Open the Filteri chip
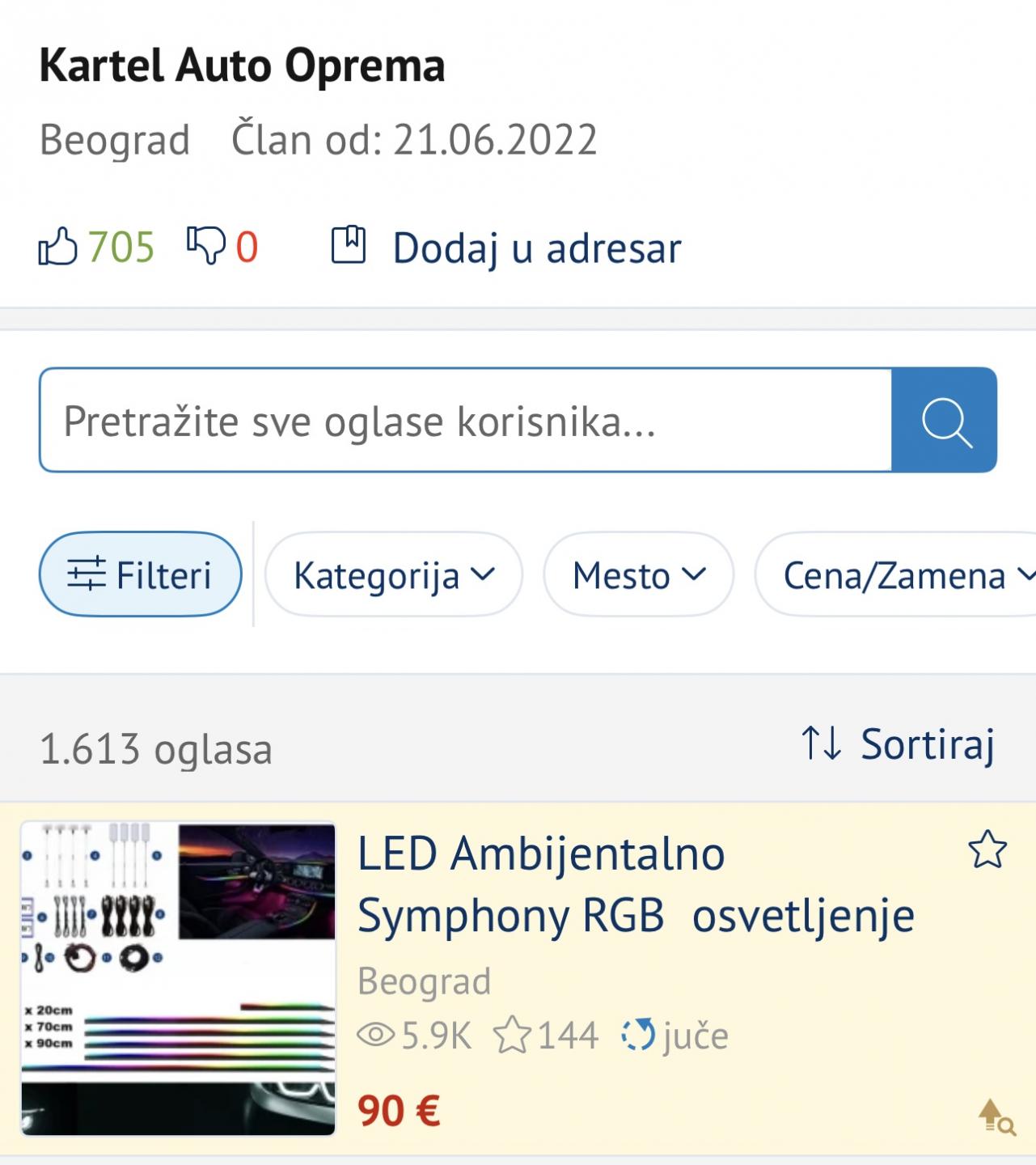 [x=140, y=575]
